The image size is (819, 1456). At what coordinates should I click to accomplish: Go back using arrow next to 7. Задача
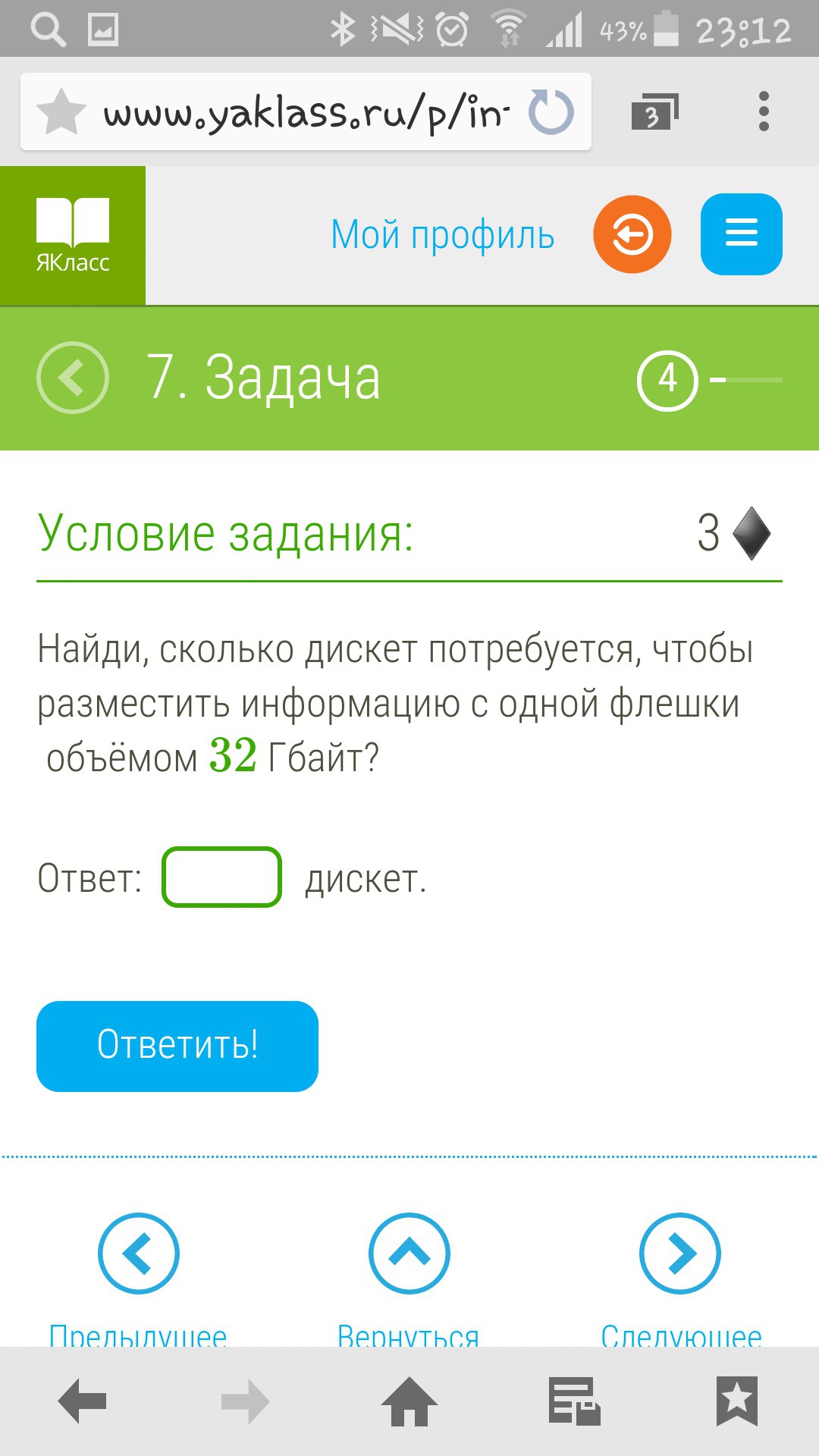tap(73, 378)
